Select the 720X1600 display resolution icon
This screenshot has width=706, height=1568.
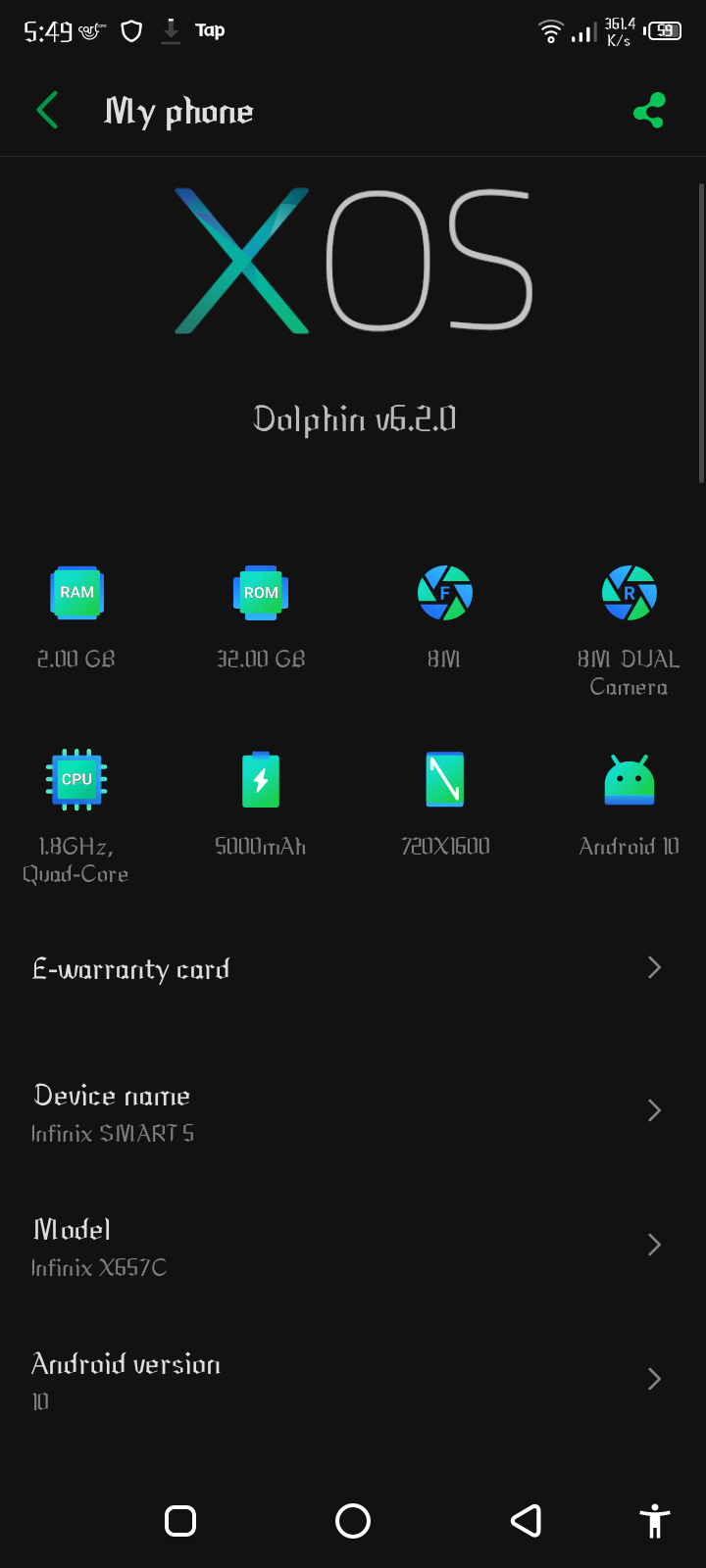(444, 779)
